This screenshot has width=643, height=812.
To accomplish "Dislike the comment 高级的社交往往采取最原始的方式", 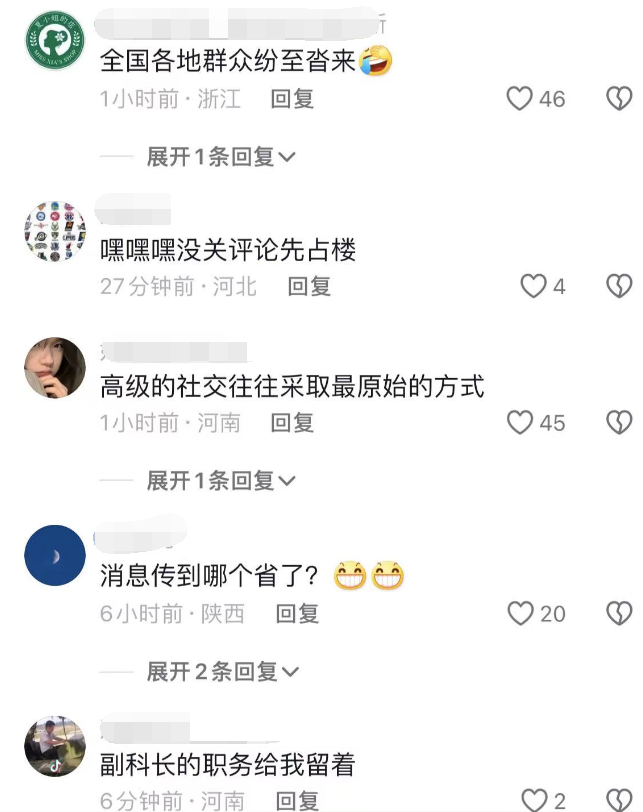I will pyautogui.click(x=620, y=423).
